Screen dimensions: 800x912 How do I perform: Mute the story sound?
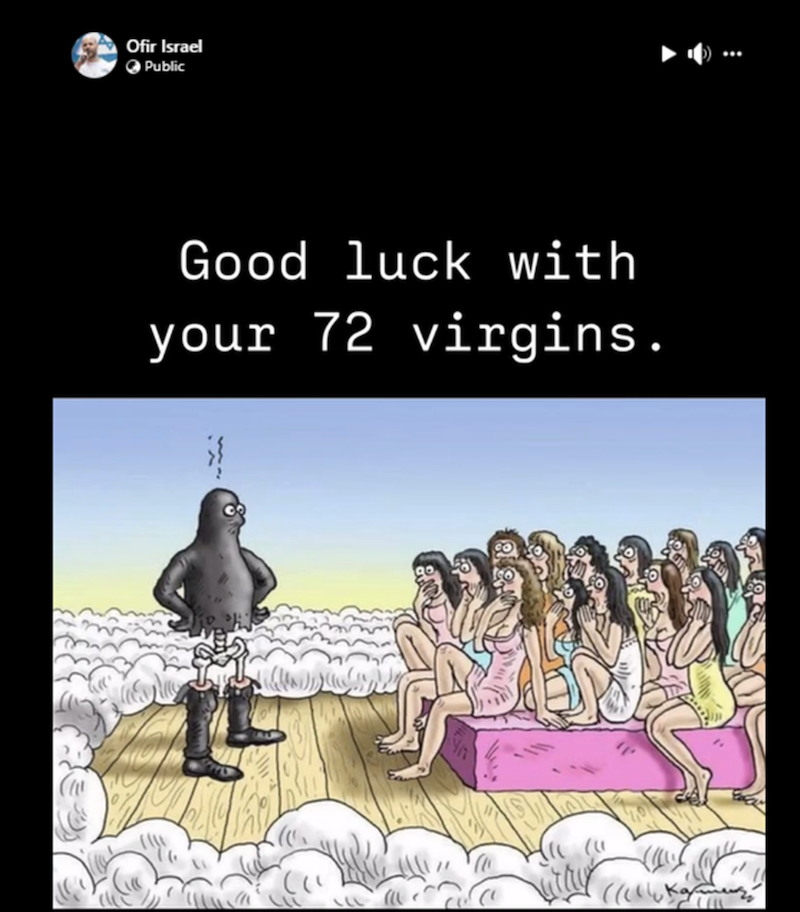(x=698, y=54)
